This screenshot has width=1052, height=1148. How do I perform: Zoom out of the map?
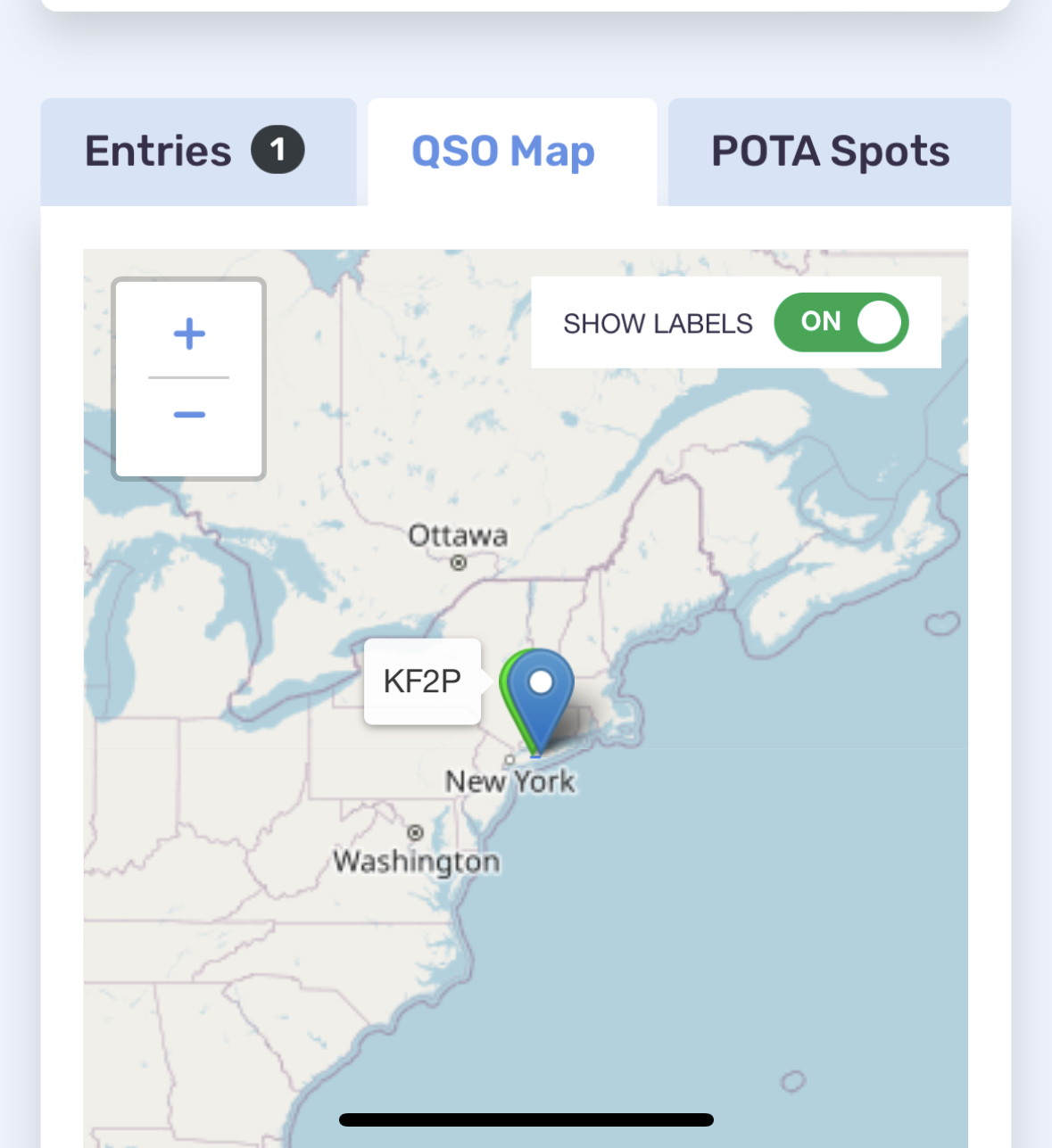tap(189, 415)
